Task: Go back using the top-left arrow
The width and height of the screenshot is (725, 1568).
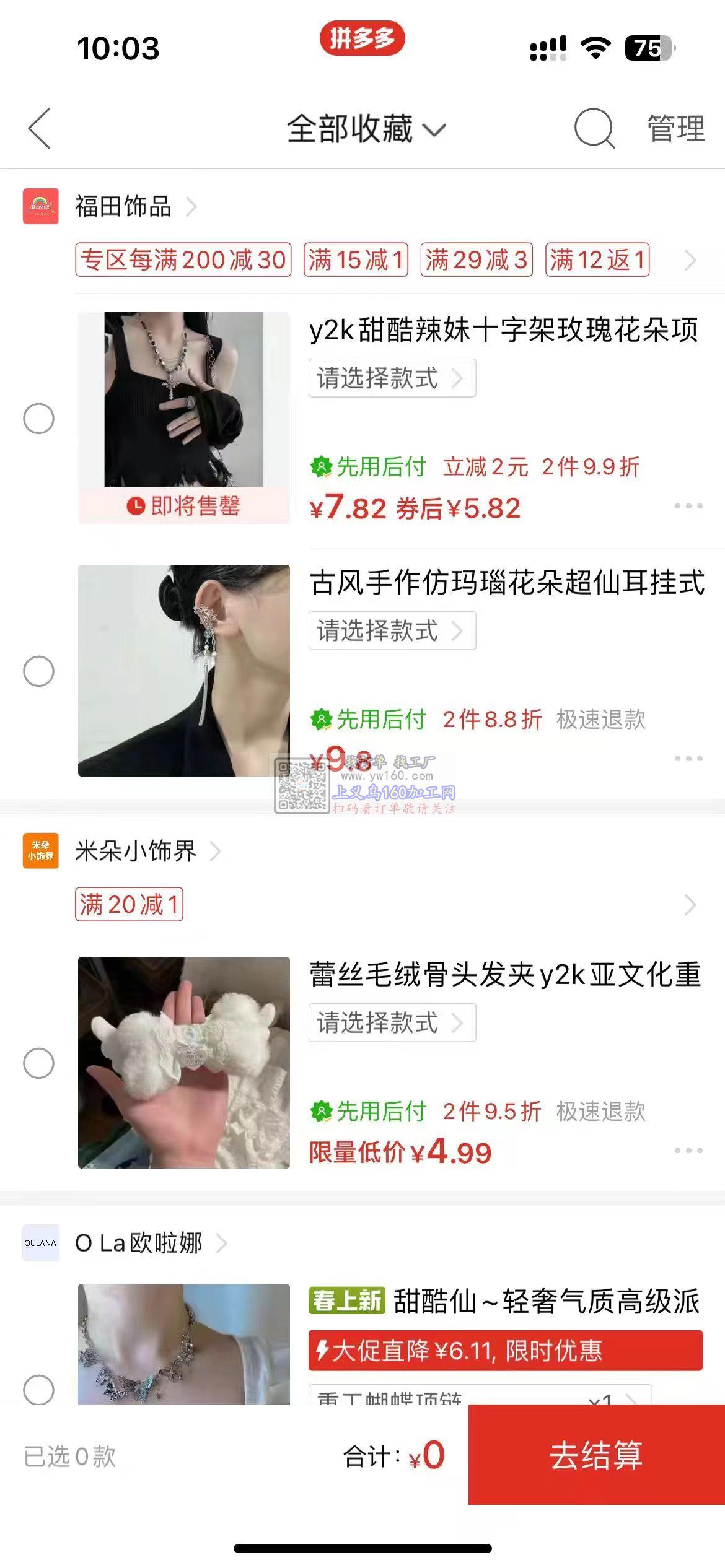Action: click(39, 129)
